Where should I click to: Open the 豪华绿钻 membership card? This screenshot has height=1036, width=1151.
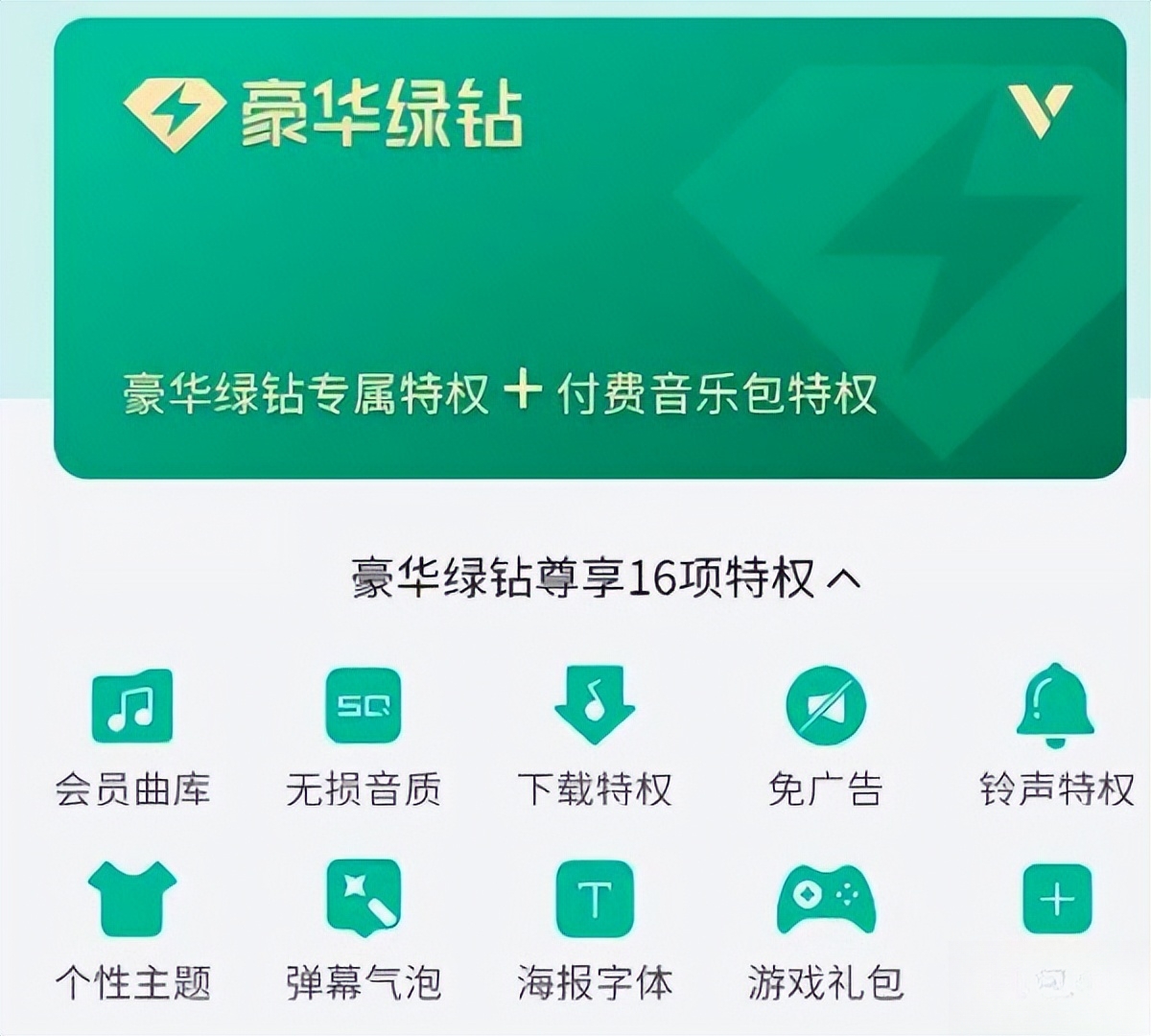[589, 247]
